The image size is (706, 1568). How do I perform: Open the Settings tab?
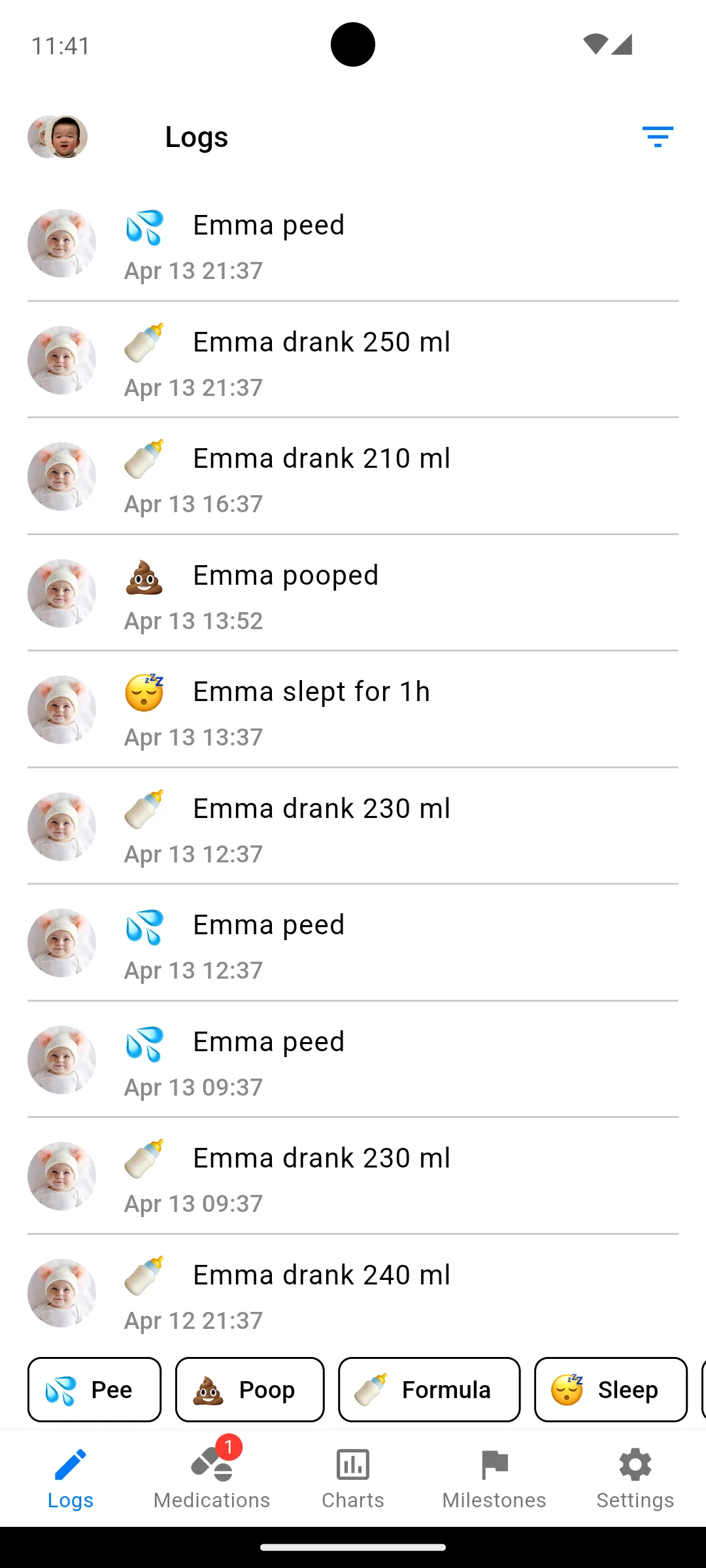[635, 1479]
